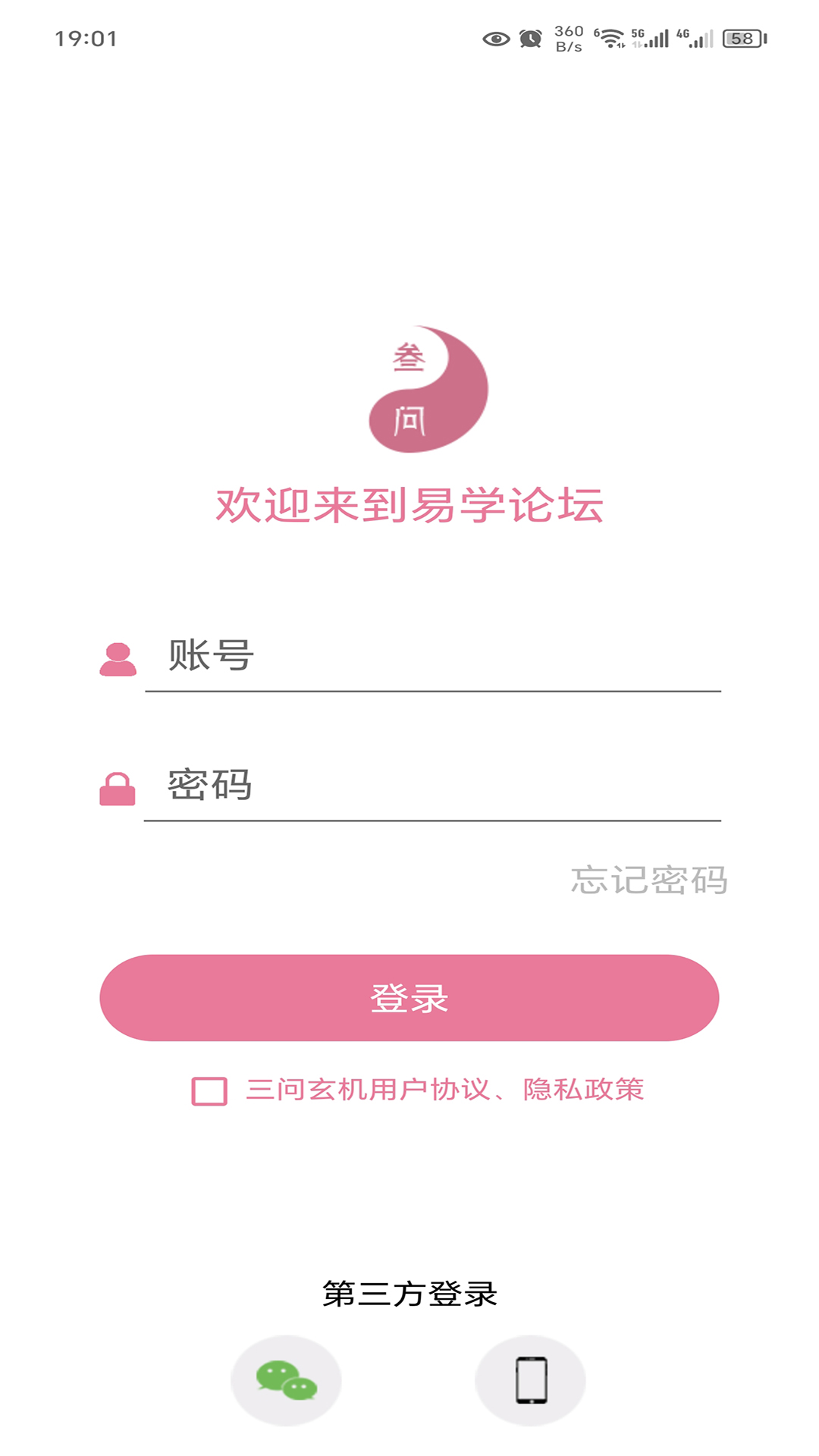Enable the 三问玄机 privacy policy agreement box
The width and height of the screenshot is (819, 1456).
click(x=209, y=1090)
